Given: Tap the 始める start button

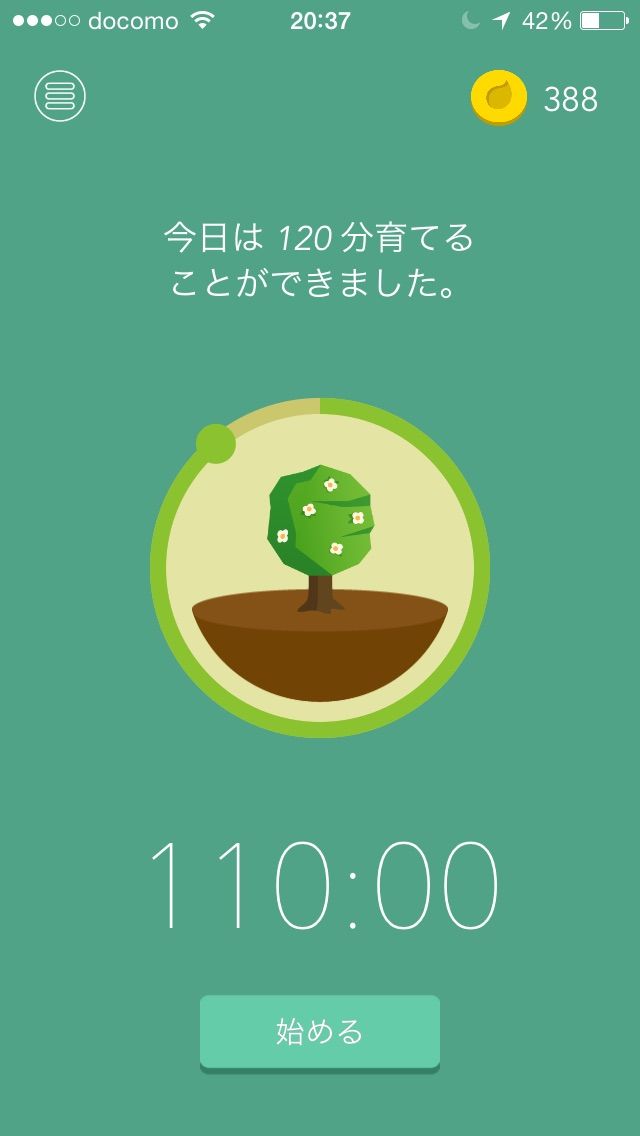Looking at the screenshot, I should coord(320,1032).
